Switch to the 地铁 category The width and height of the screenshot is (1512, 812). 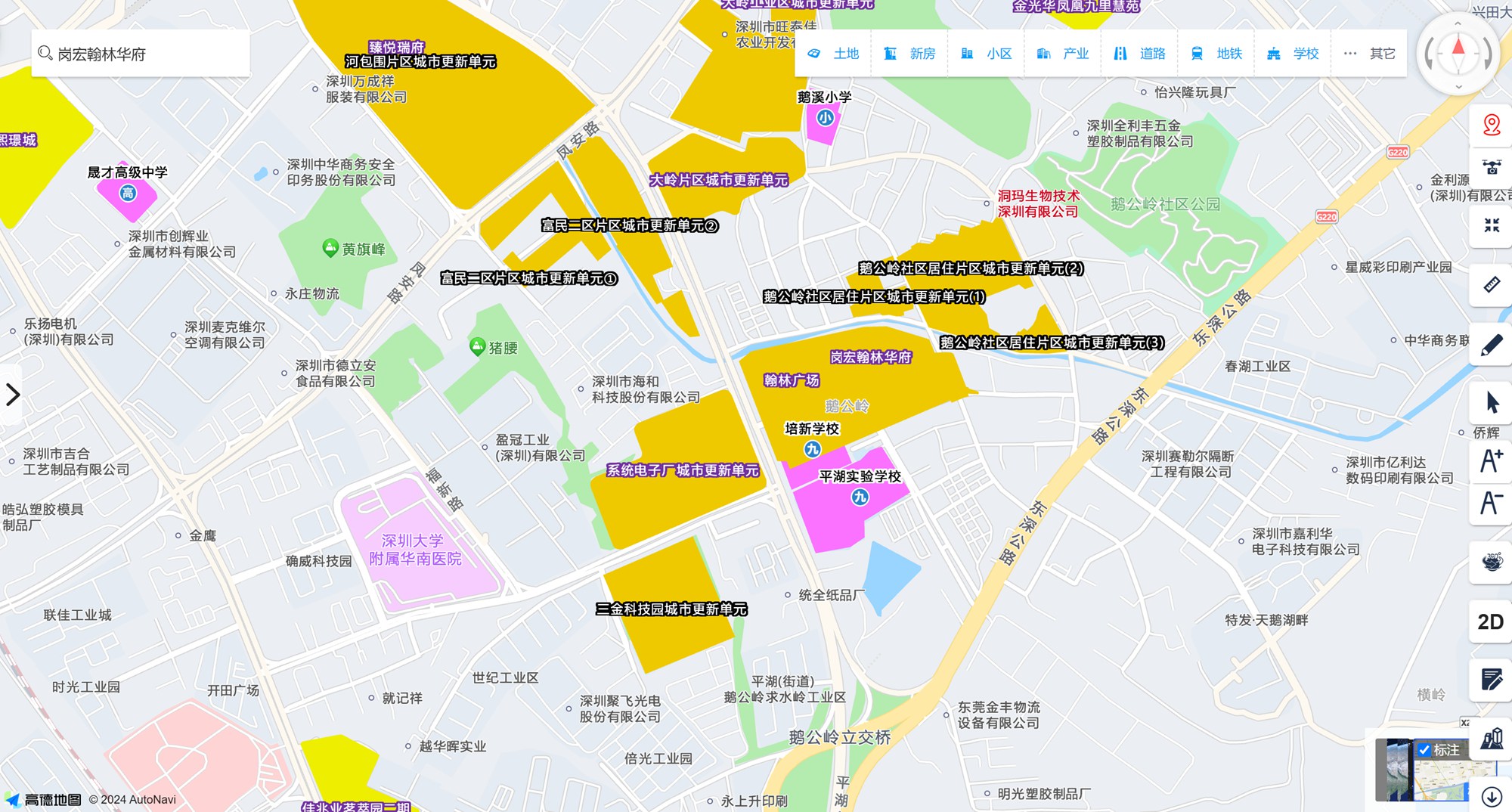[x=1216, y=54]
